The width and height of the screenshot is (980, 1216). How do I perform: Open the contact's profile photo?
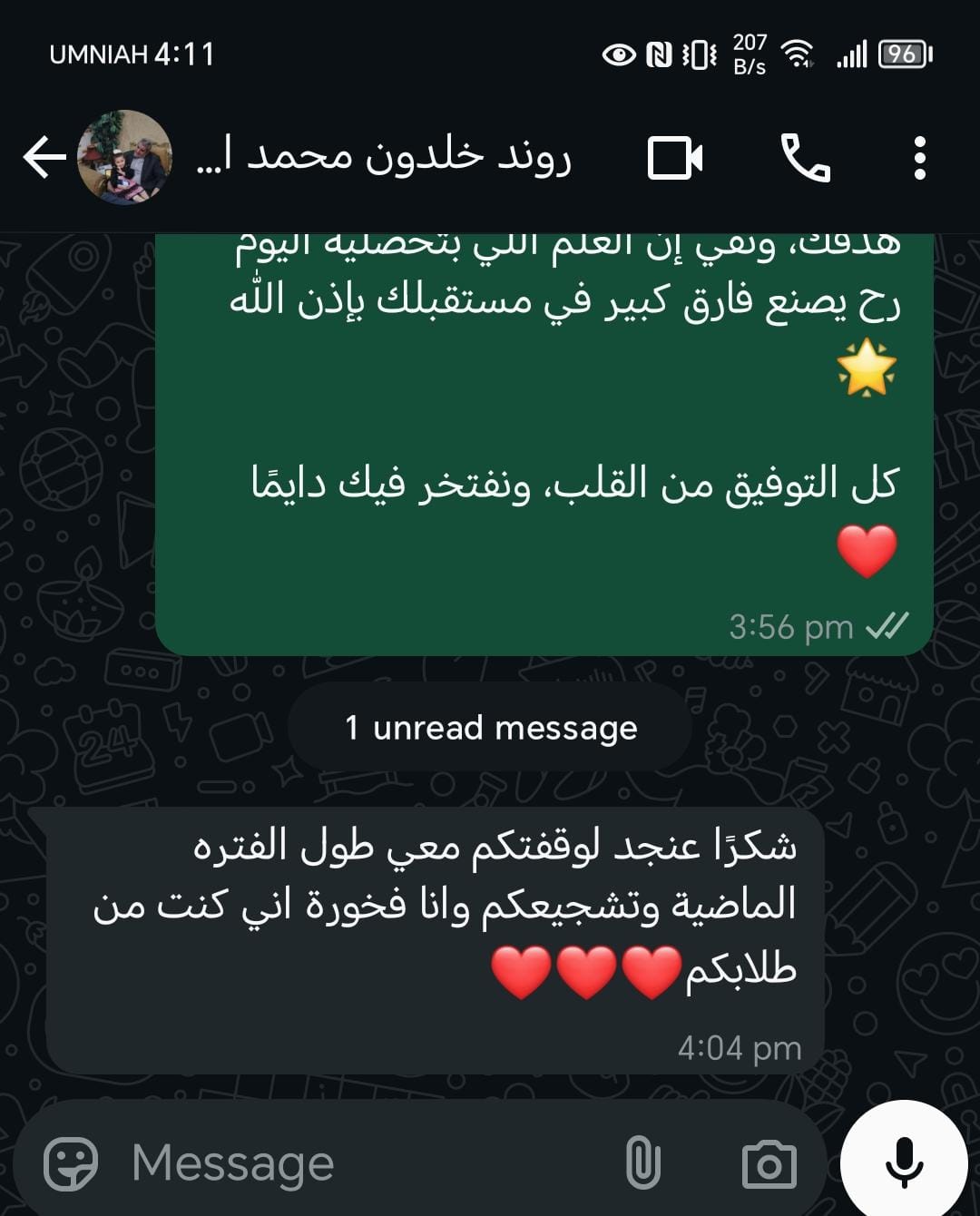[124, 158]
